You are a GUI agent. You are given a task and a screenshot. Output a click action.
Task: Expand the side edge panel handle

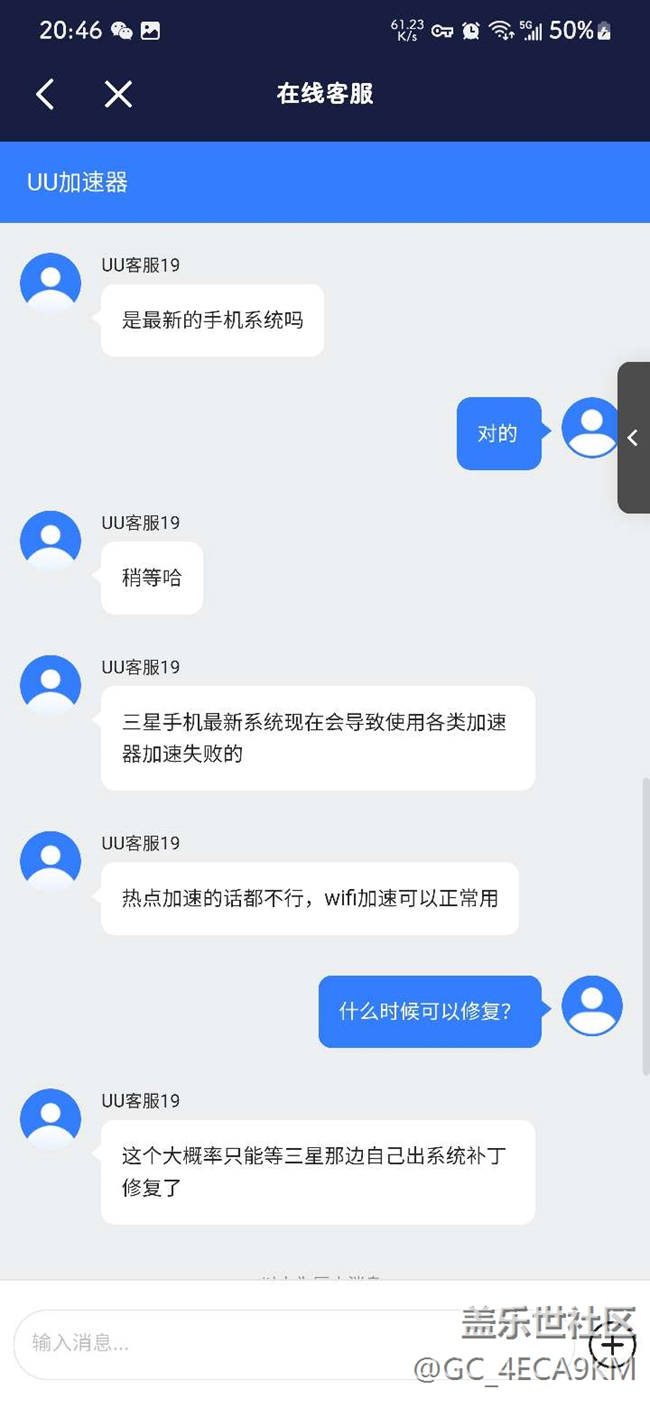coord(633,438)
